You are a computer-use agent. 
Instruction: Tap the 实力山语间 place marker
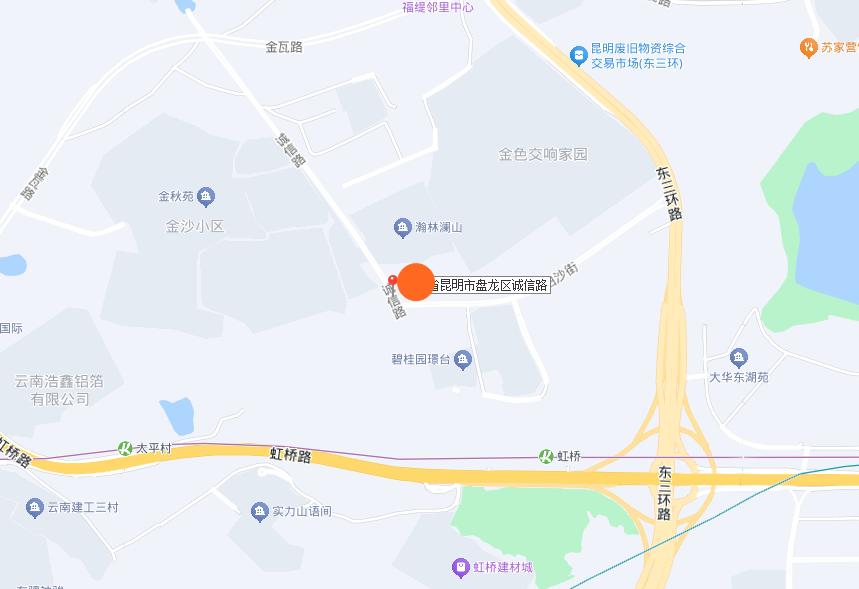260,511
